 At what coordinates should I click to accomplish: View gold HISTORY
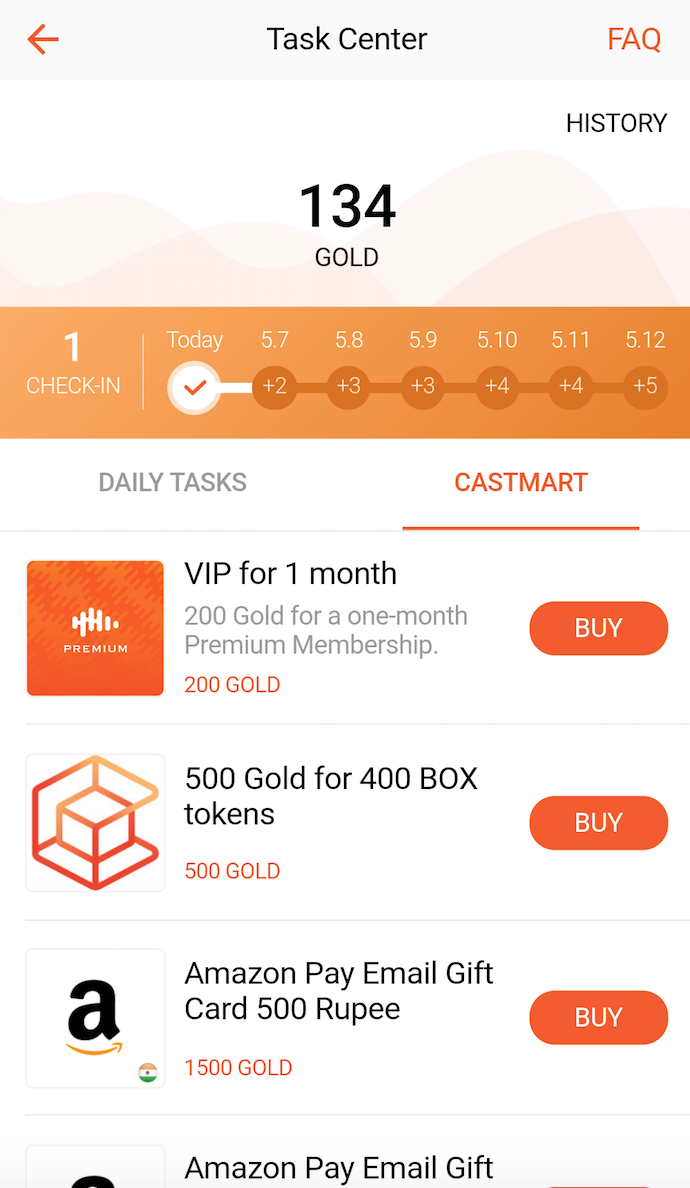click(x=616, y=123)
